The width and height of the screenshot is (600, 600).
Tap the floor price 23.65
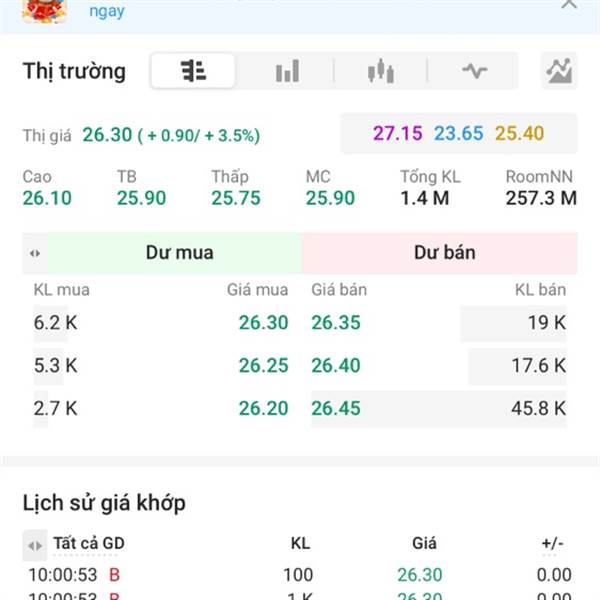pyautogui.click(x=458, y=134)
